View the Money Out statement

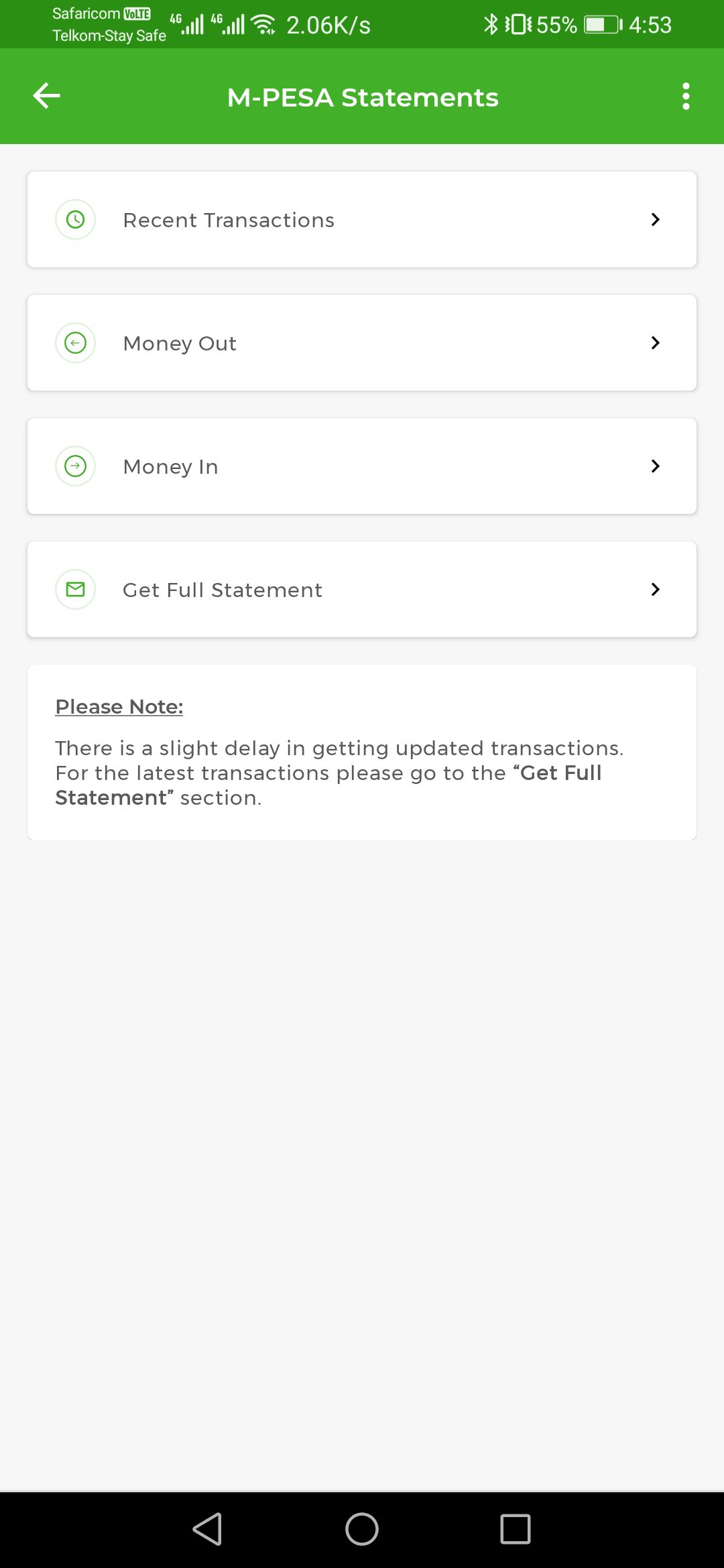pos(362,343)
